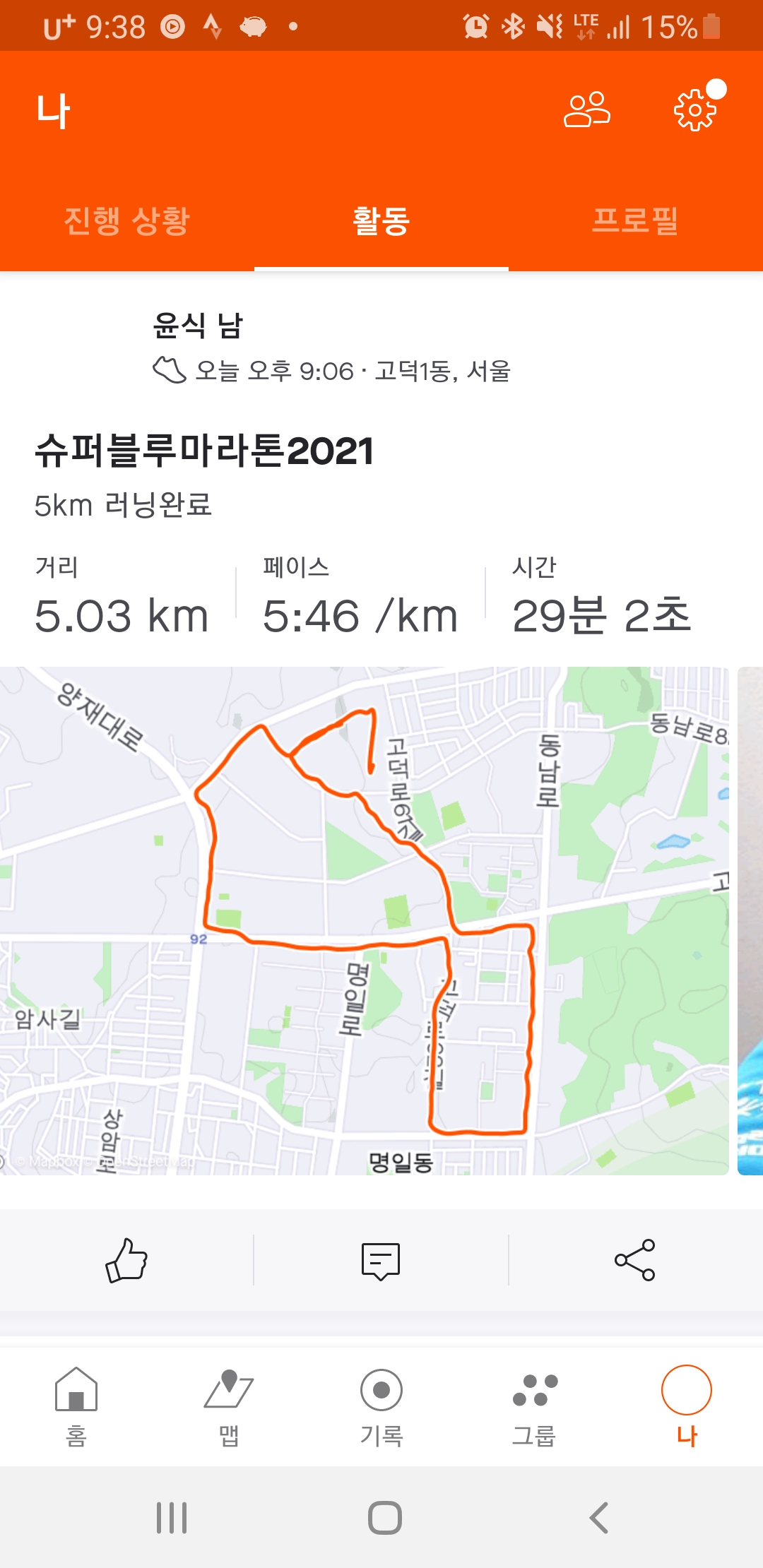Open the find friends icon
Viewport: 763px width, 1568px height.
point(586,110)
